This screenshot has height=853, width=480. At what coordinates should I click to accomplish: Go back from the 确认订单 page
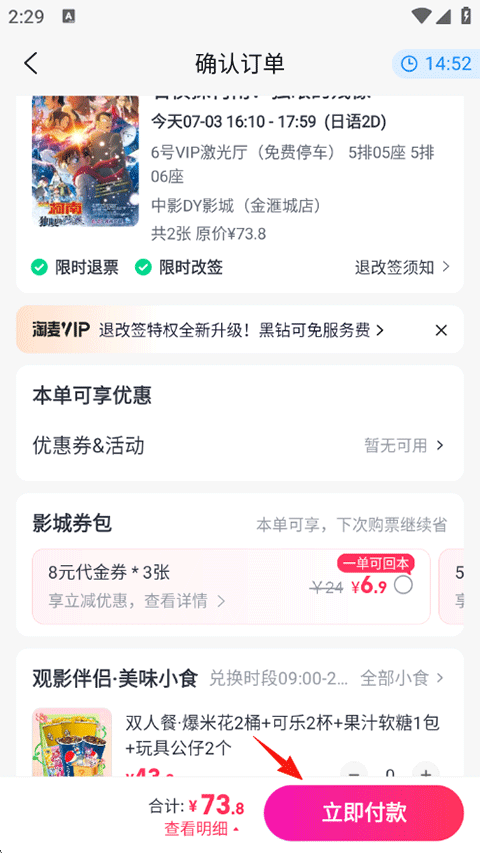[x=31, y=64]
